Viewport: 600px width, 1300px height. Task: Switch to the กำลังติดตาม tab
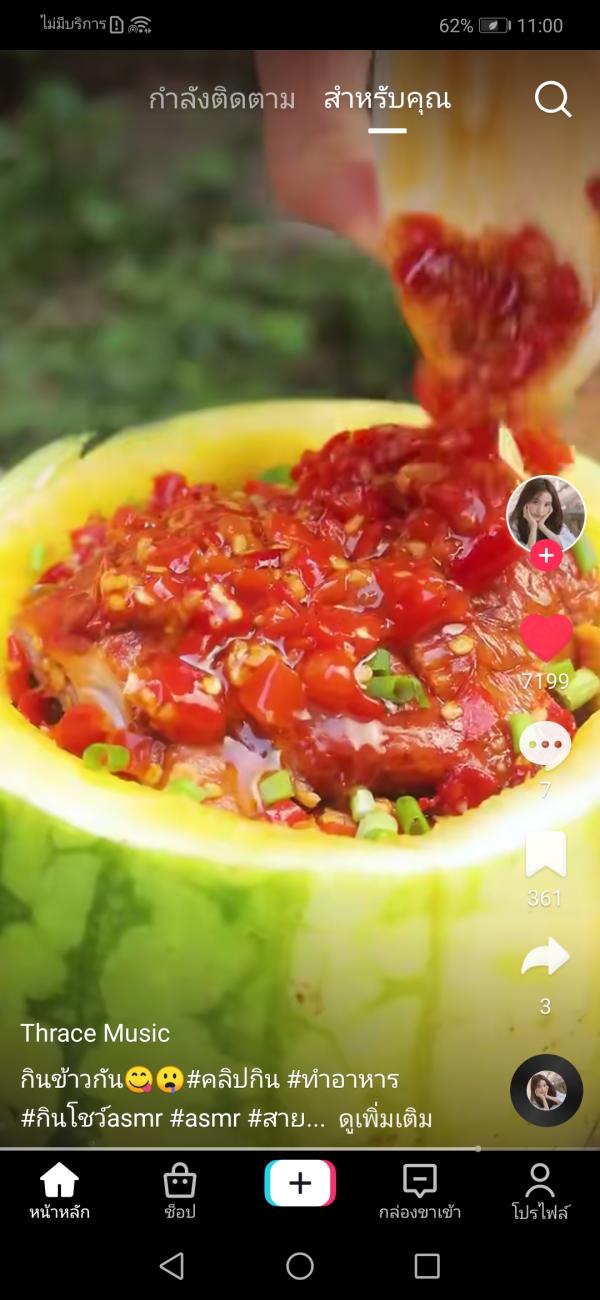(x=222, y=99)
